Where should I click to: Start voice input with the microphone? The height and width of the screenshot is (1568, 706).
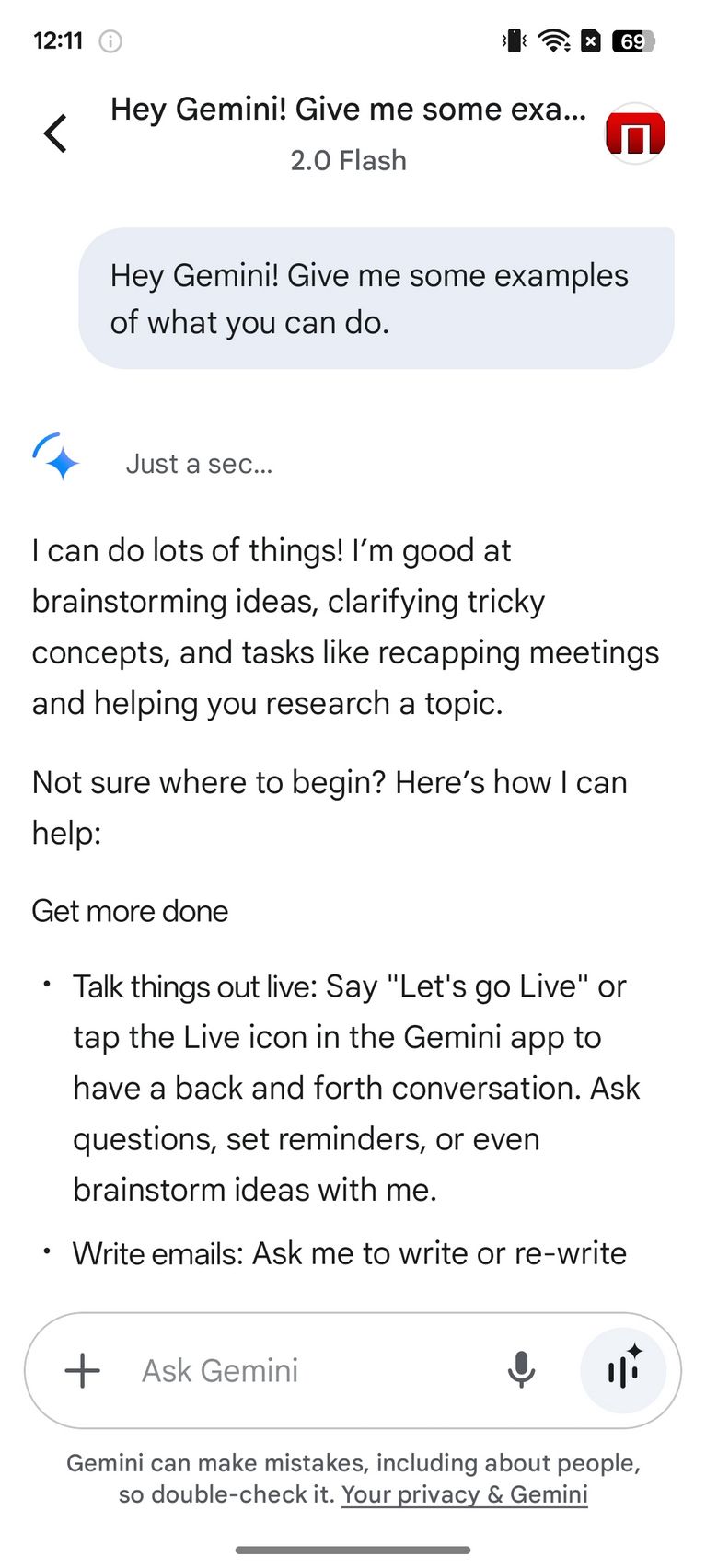click(x=521, y=1370)
